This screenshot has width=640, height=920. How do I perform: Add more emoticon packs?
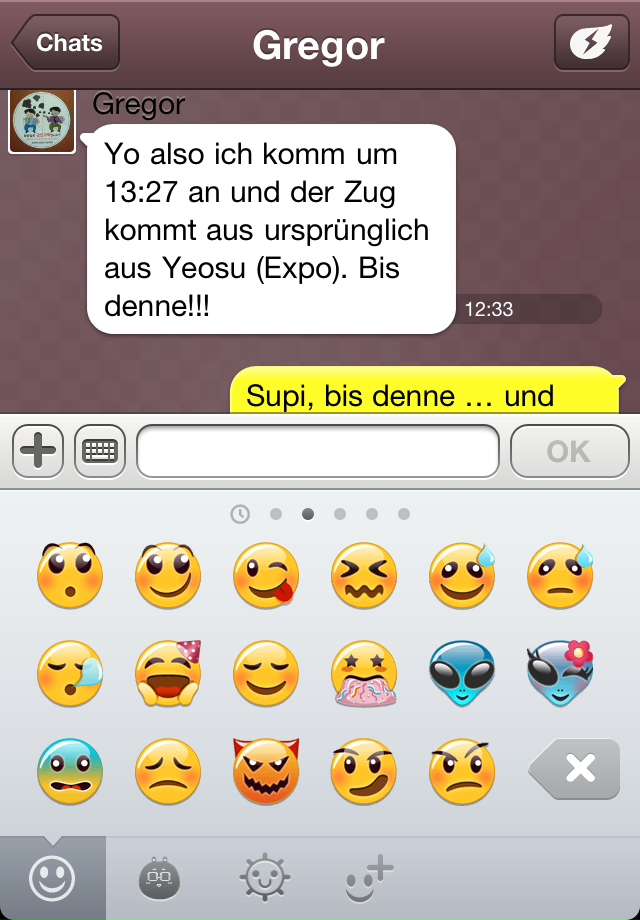[x=368, y=879]
